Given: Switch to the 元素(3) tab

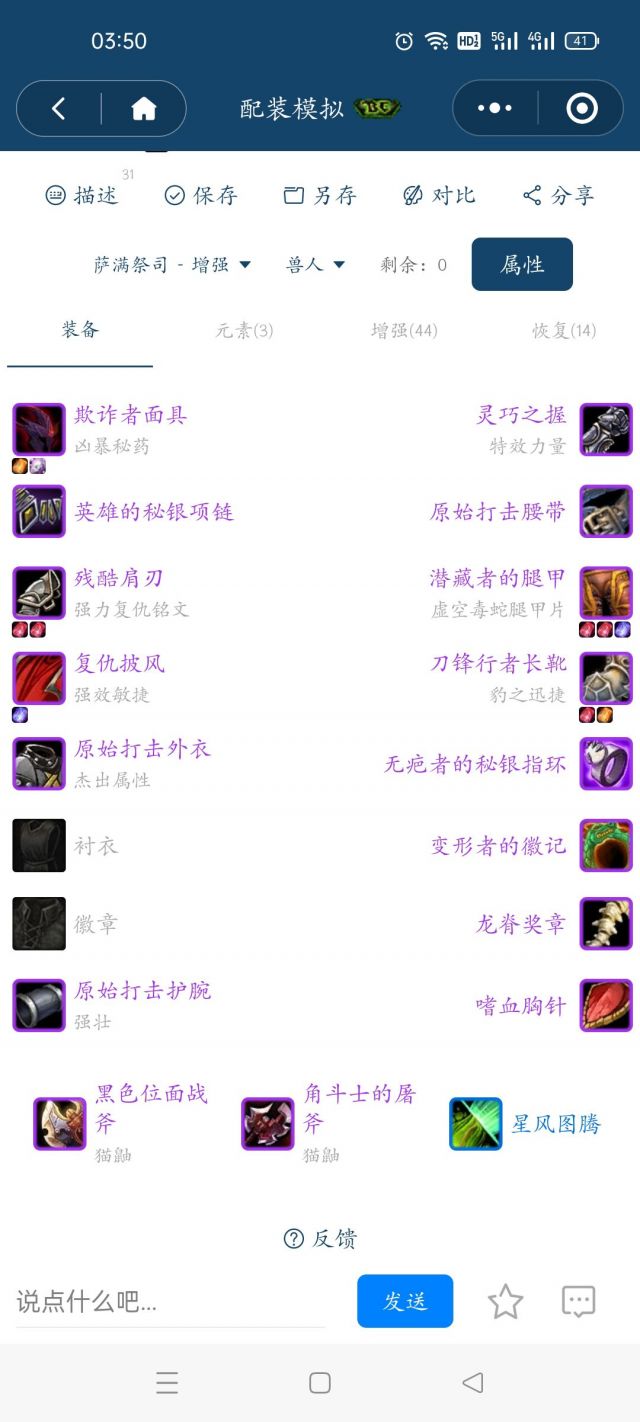Looking at the screenshot, I should point(244,330).
